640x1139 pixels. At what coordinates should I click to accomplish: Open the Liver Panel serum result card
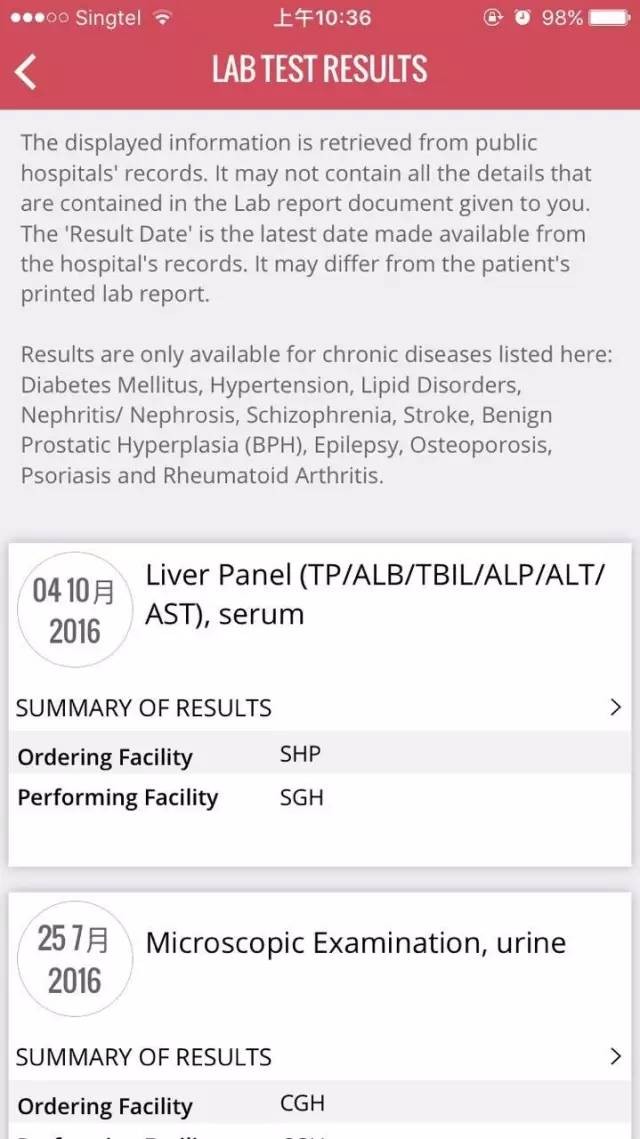click(x=374, y=595)
